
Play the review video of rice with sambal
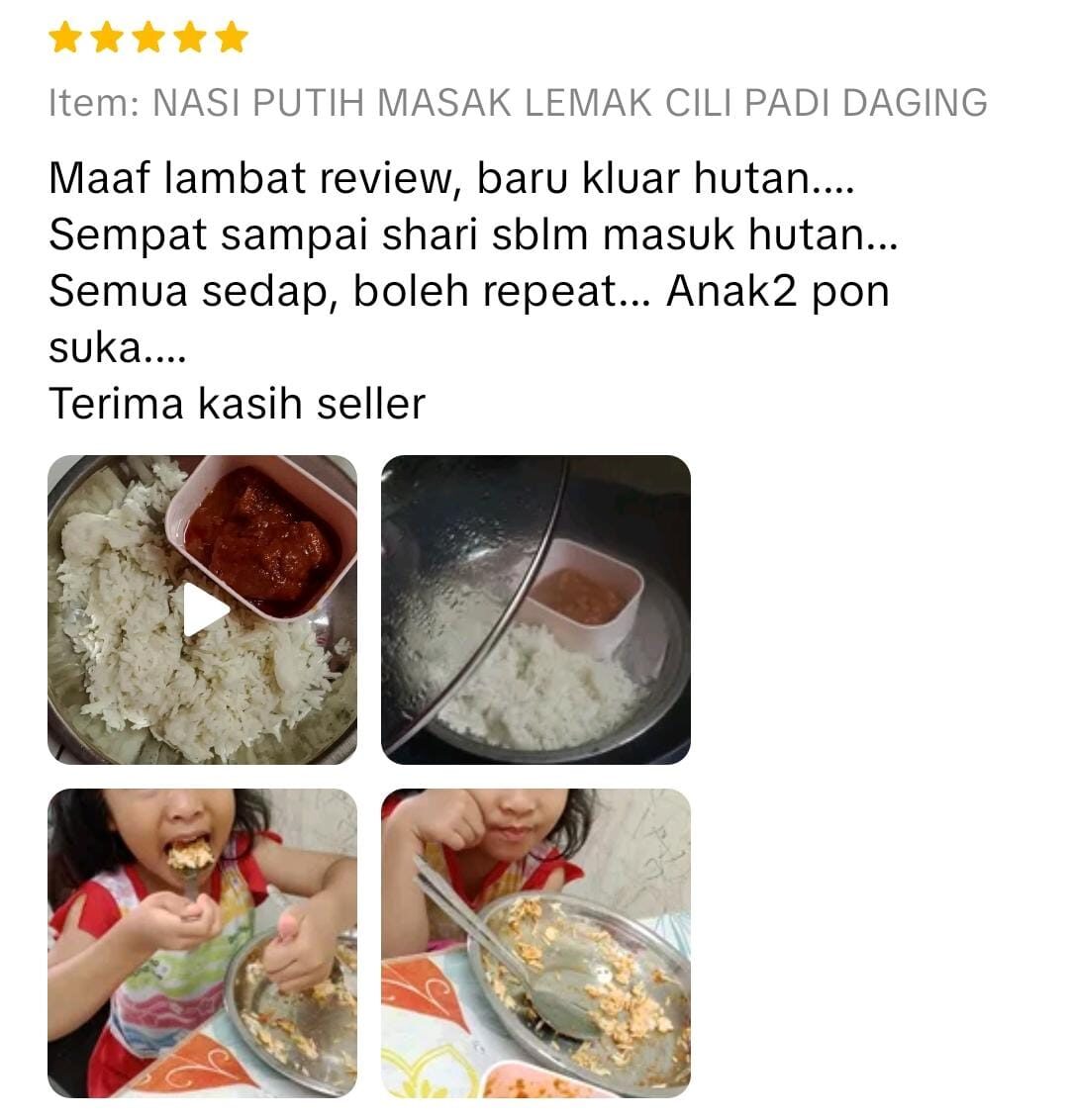coord(204,609)
